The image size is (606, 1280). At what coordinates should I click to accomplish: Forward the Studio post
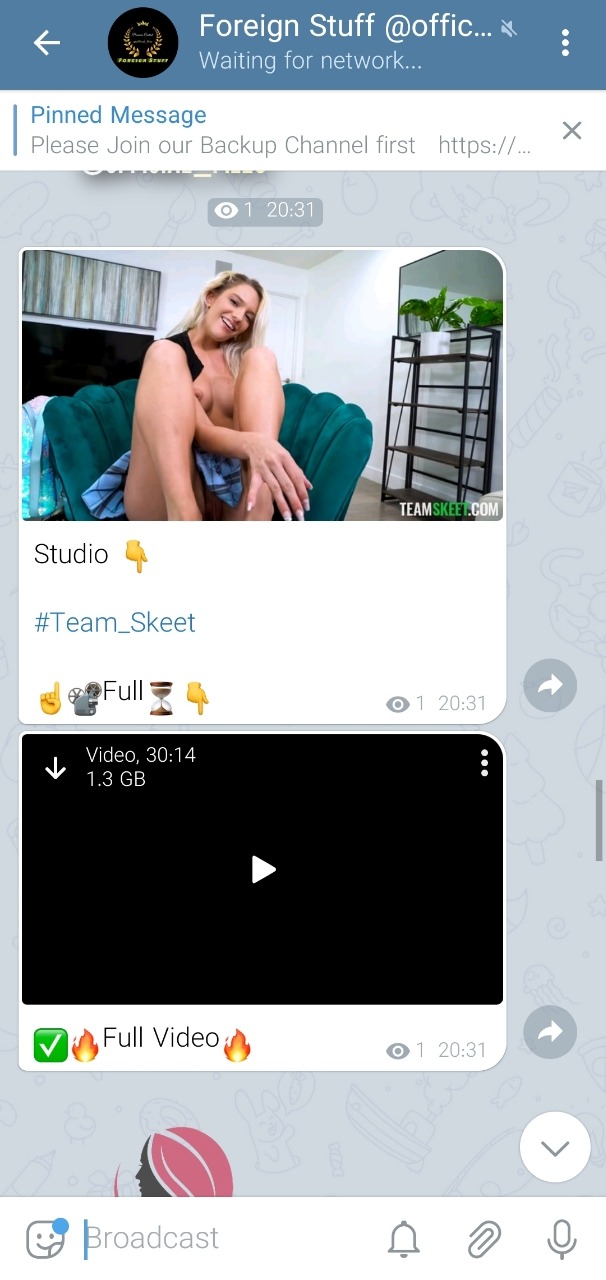(550, 686)
